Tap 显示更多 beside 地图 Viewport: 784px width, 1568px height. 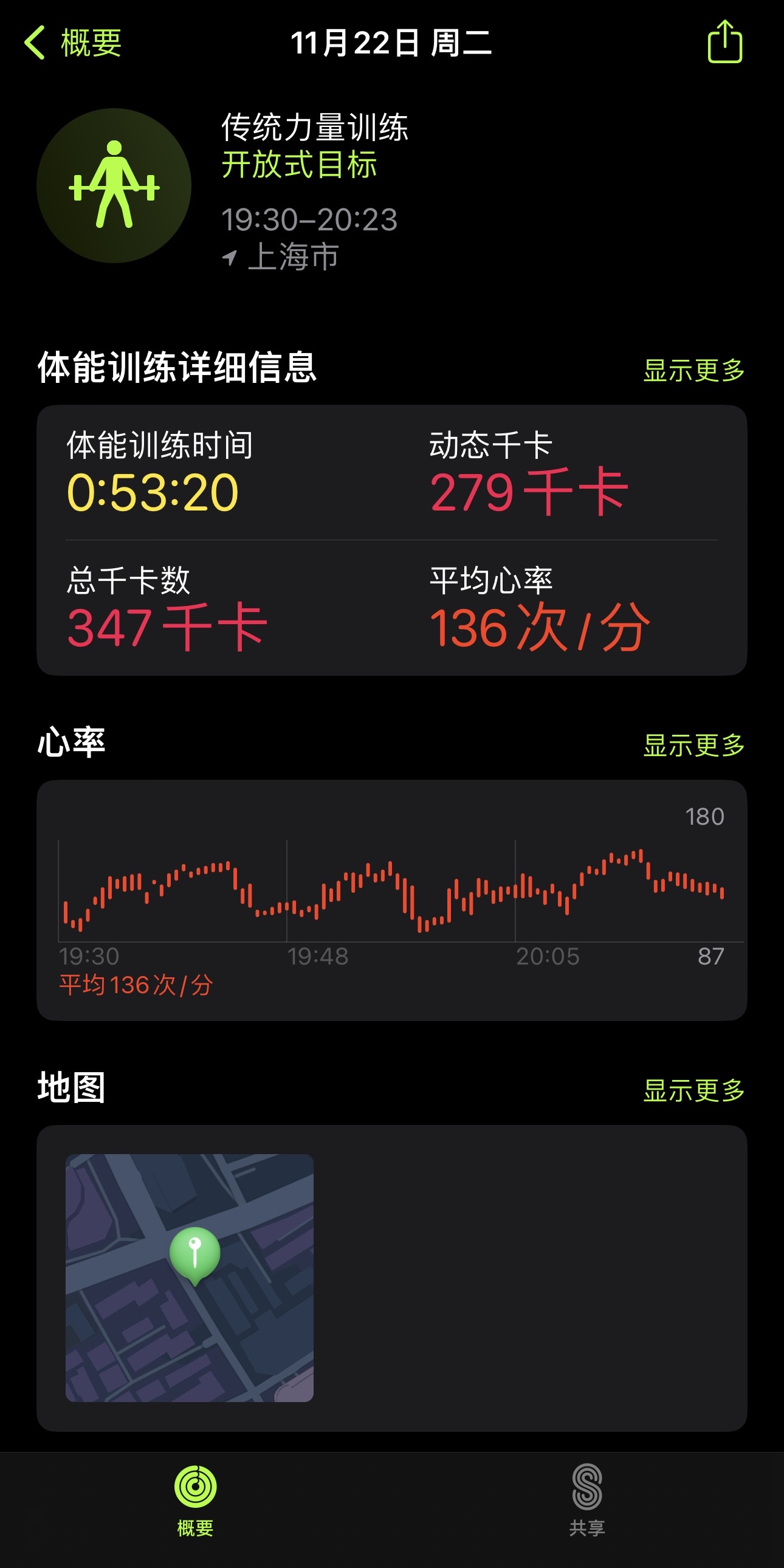point(694,1090)
